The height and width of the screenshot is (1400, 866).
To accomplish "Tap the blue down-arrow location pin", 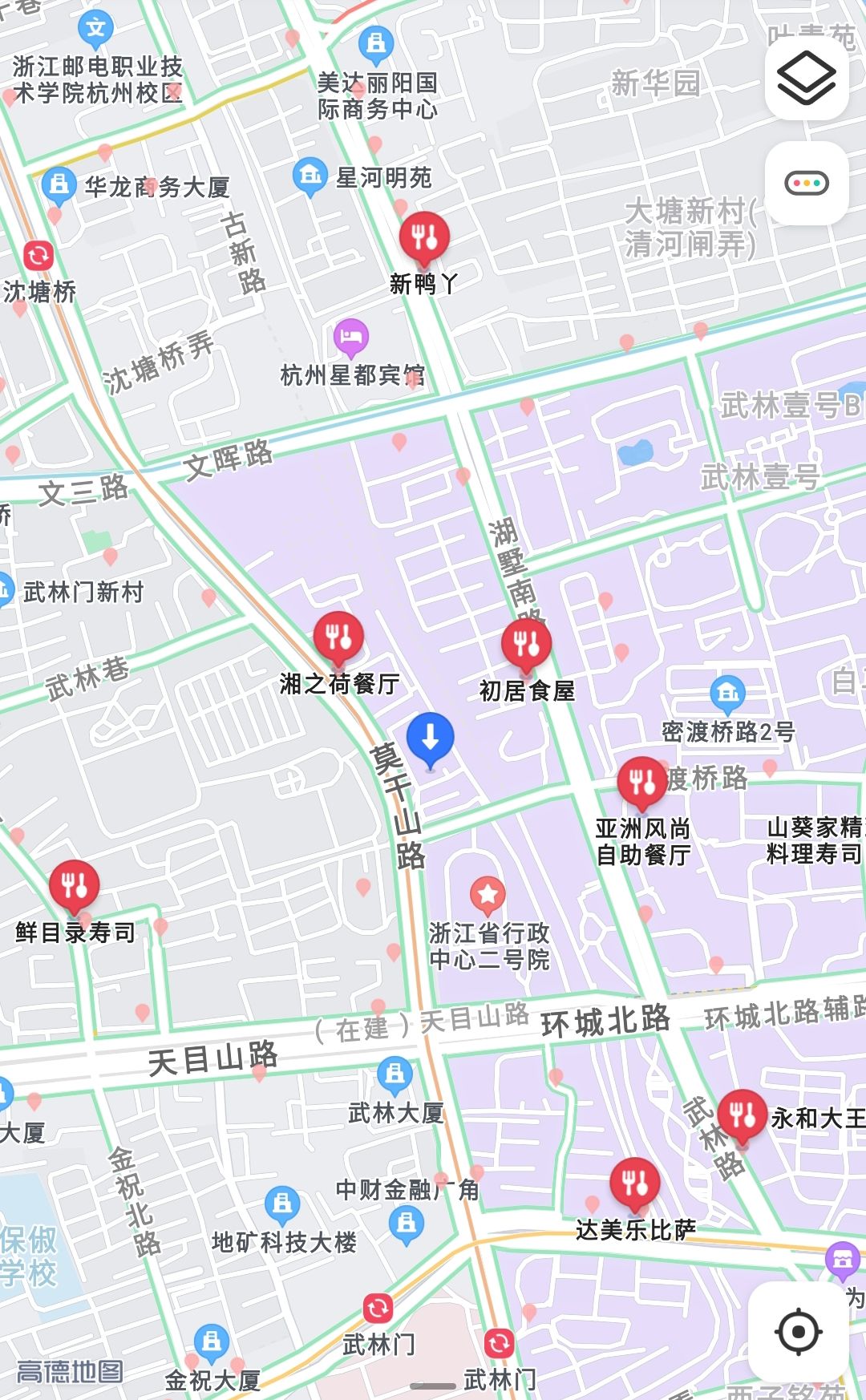I will 430,738.
